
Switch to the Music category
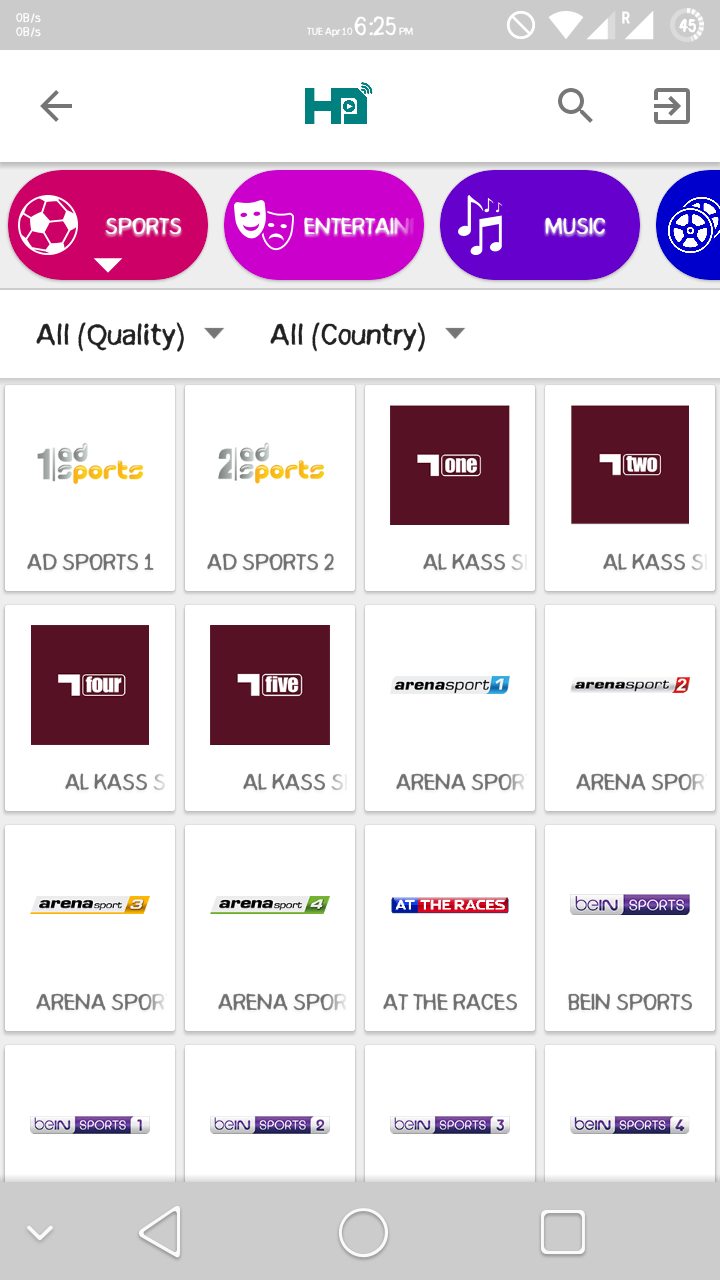(x=539, y=226)
